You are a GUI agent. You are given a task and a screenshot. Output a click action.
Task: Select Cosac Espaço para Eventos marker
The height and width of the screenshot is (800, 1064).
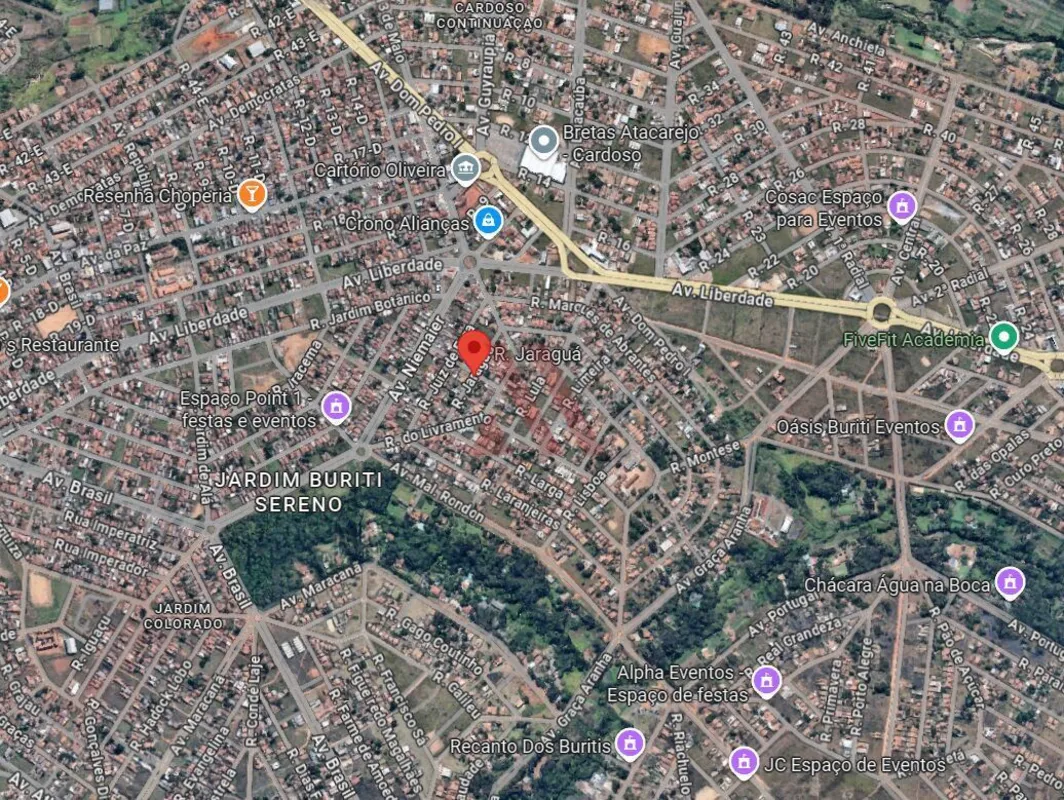[903, 207]
